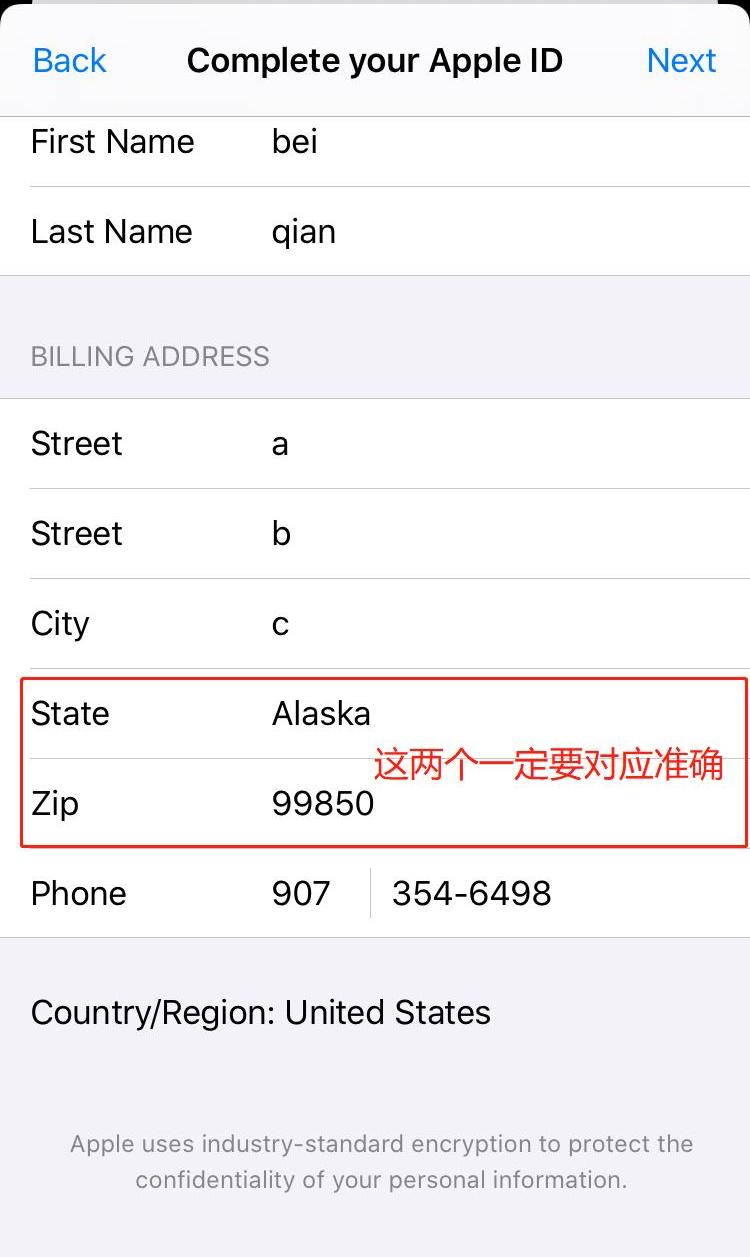Tap the Phone label text
The width and height of the screenshot is (750, 1257).
[x=78, y=893]
